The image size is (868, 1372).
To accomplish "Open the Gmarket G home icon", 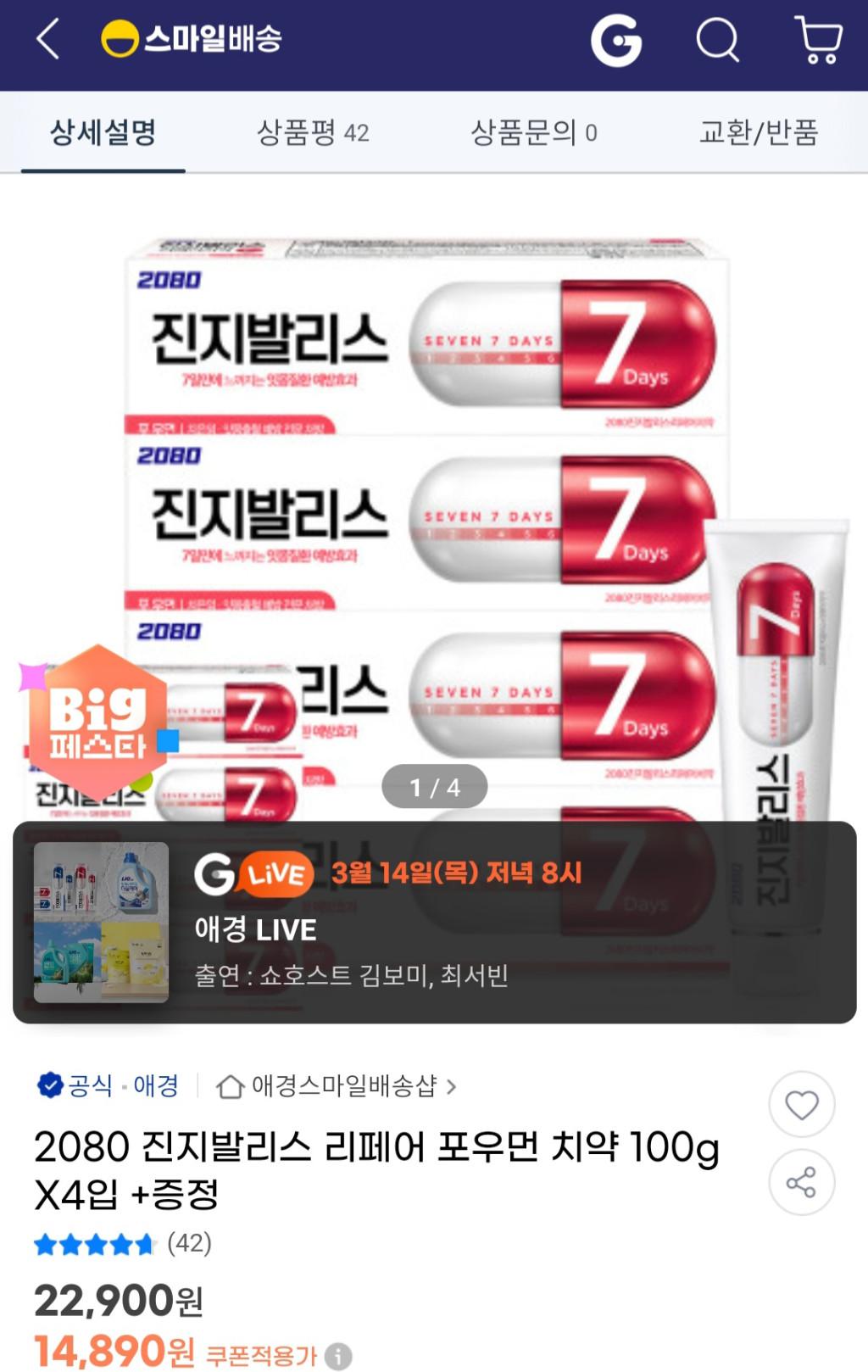I will click(x=616, y=40).
